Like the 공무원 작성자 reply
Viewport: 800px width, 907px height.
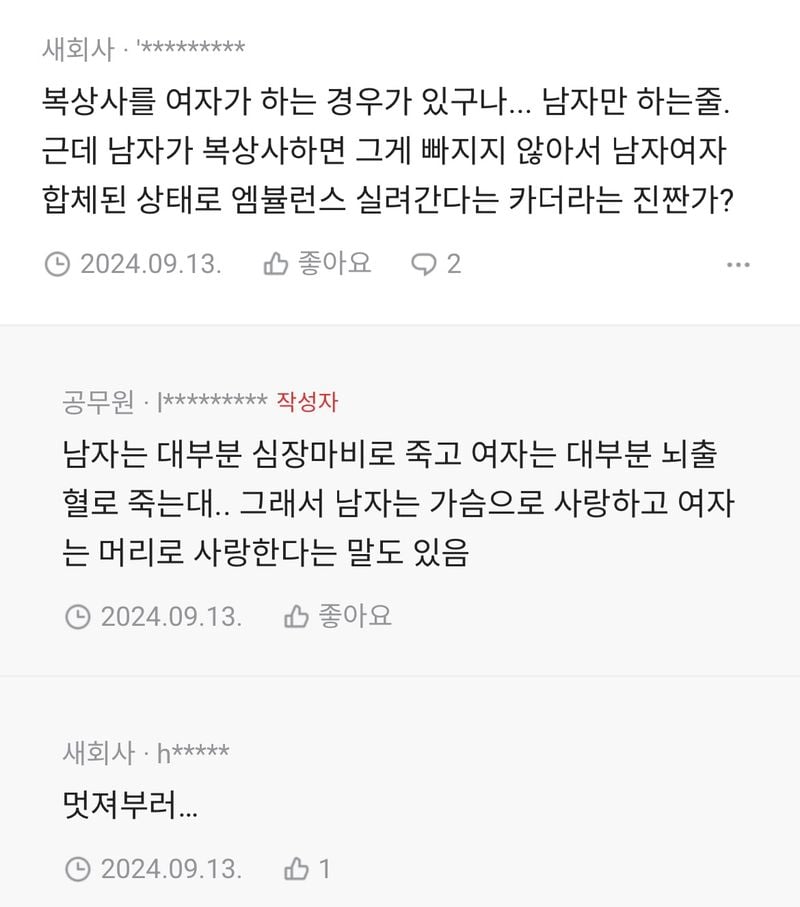(x=337, y=616)
